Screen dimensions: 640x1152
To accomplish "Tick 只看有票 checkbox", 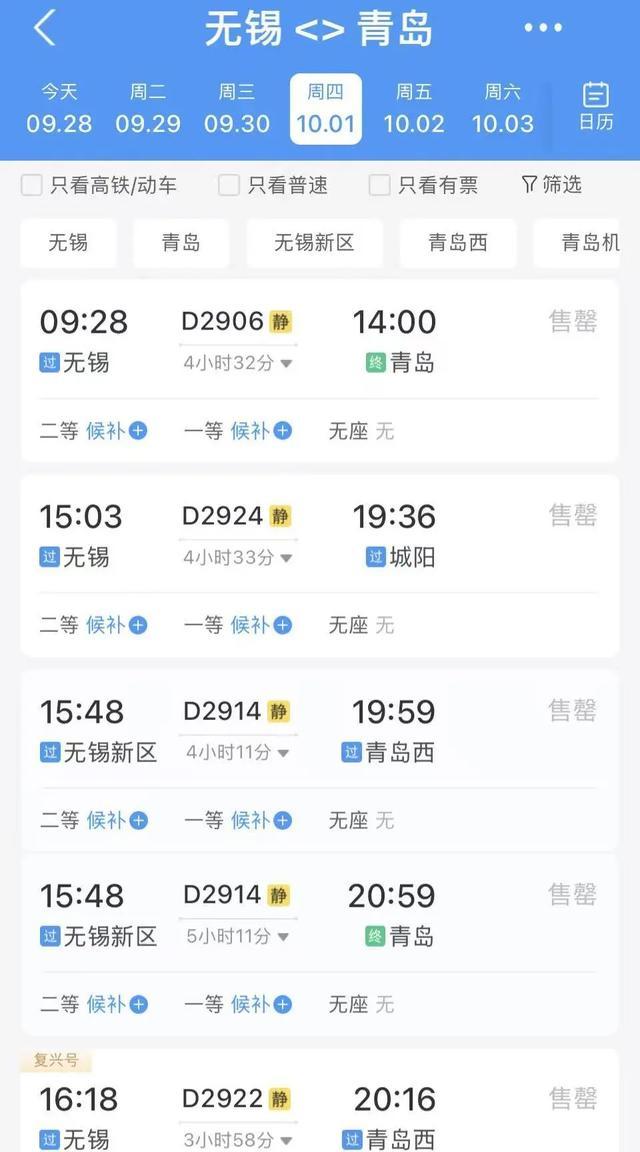I will pos(379,185).
